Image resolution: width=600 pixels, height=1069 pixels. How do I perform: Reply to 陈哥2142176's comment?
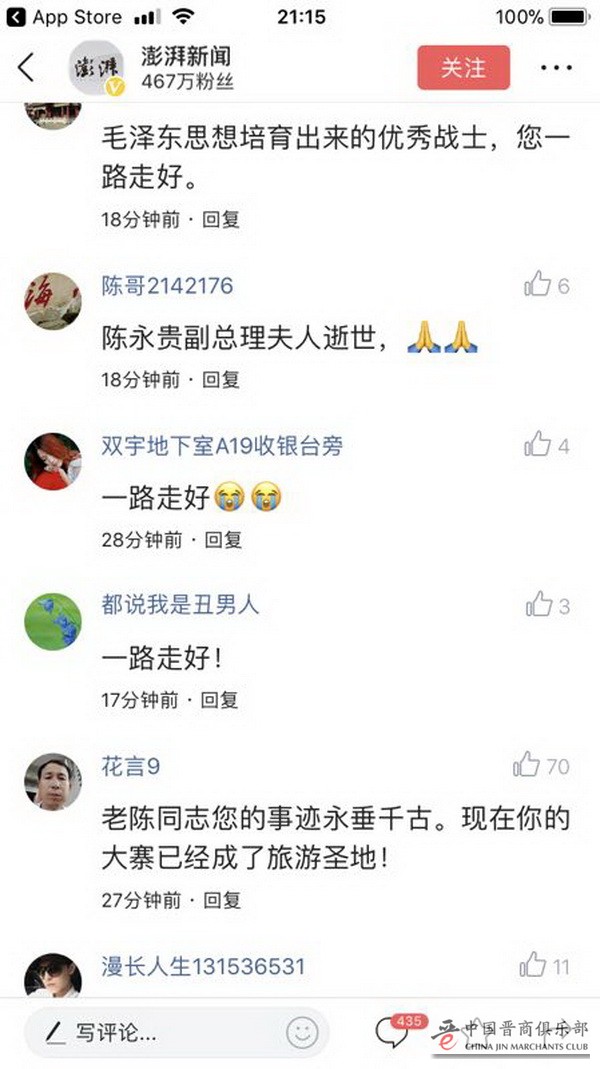click(221, 379)
